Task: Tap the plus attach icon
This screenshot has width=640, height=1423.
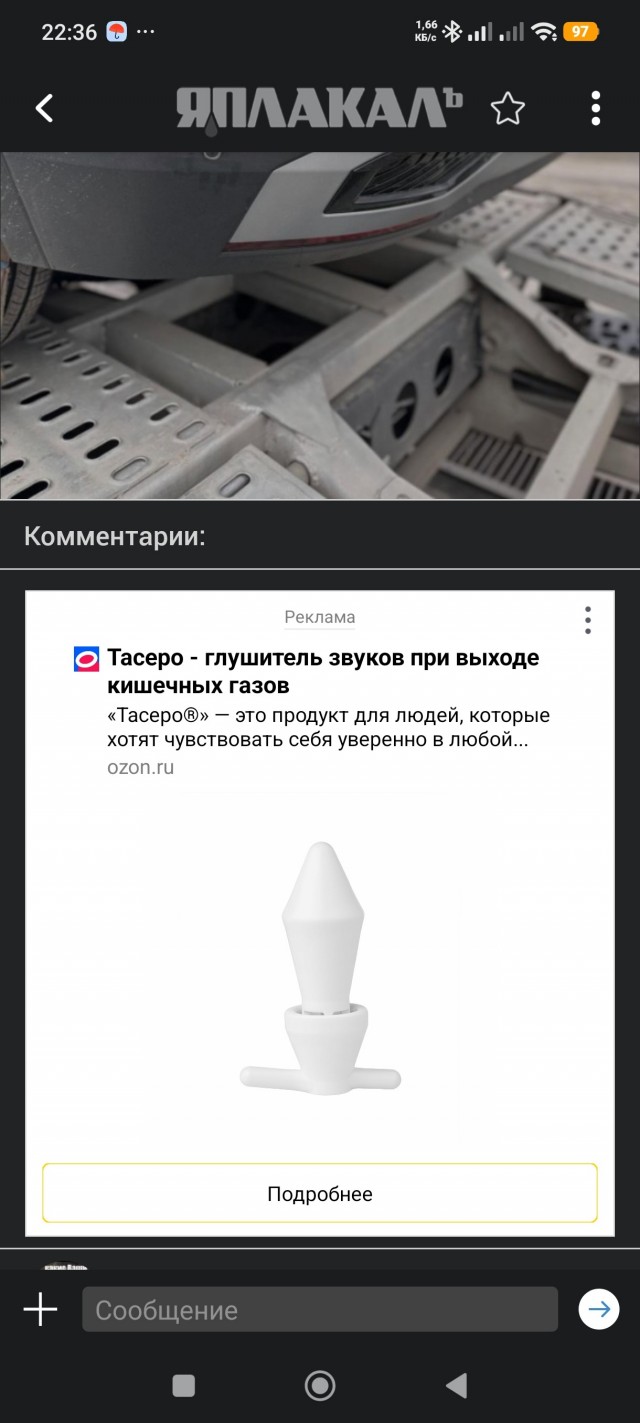Action: (40, 1309)
